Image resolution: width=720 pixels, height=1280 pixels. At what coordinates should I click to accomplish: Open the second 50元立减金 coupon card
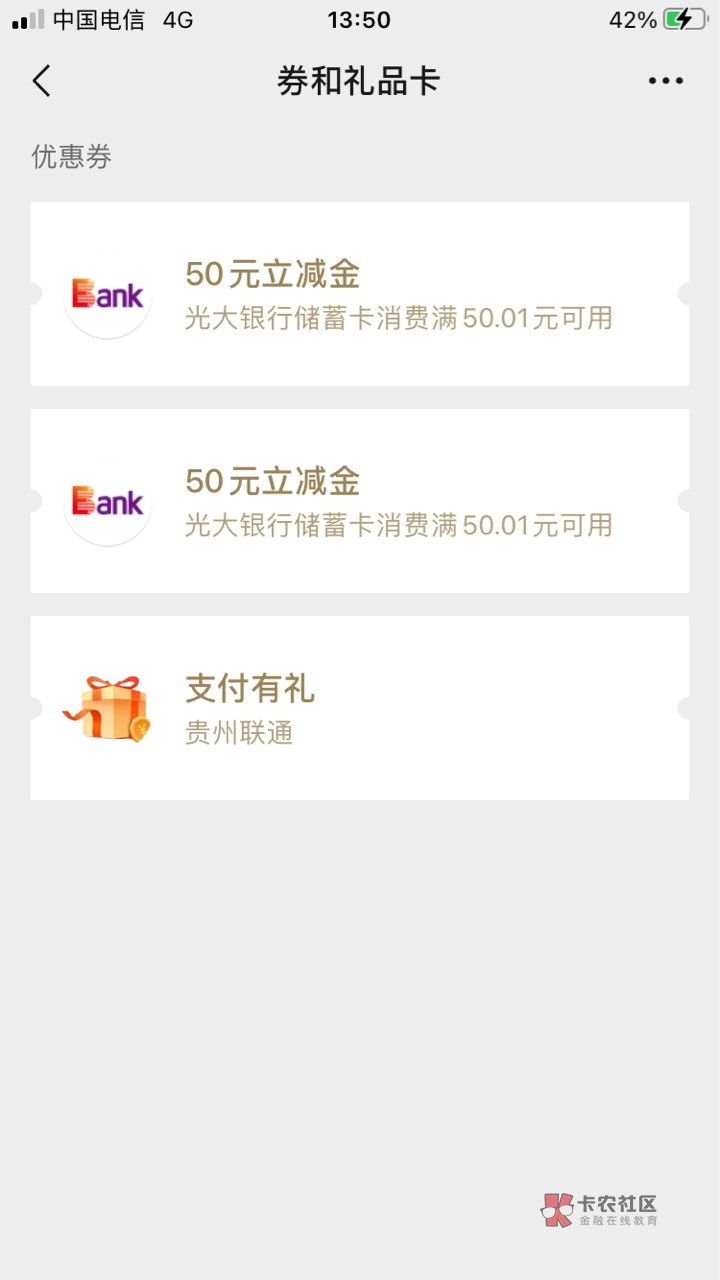coord(359,501)
